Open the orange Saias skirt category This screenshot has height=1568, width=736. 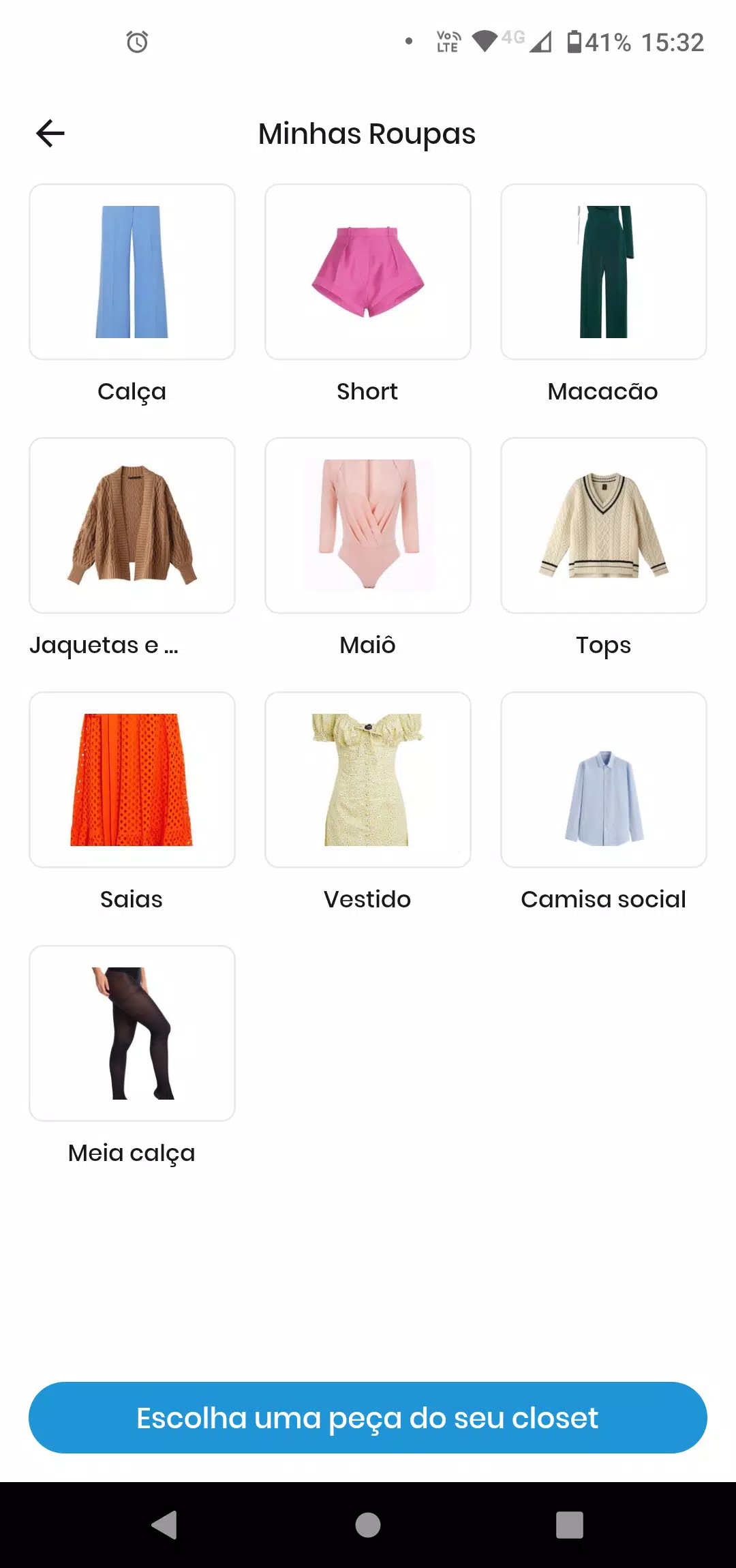pyautogui.click(x=132, y=779)
